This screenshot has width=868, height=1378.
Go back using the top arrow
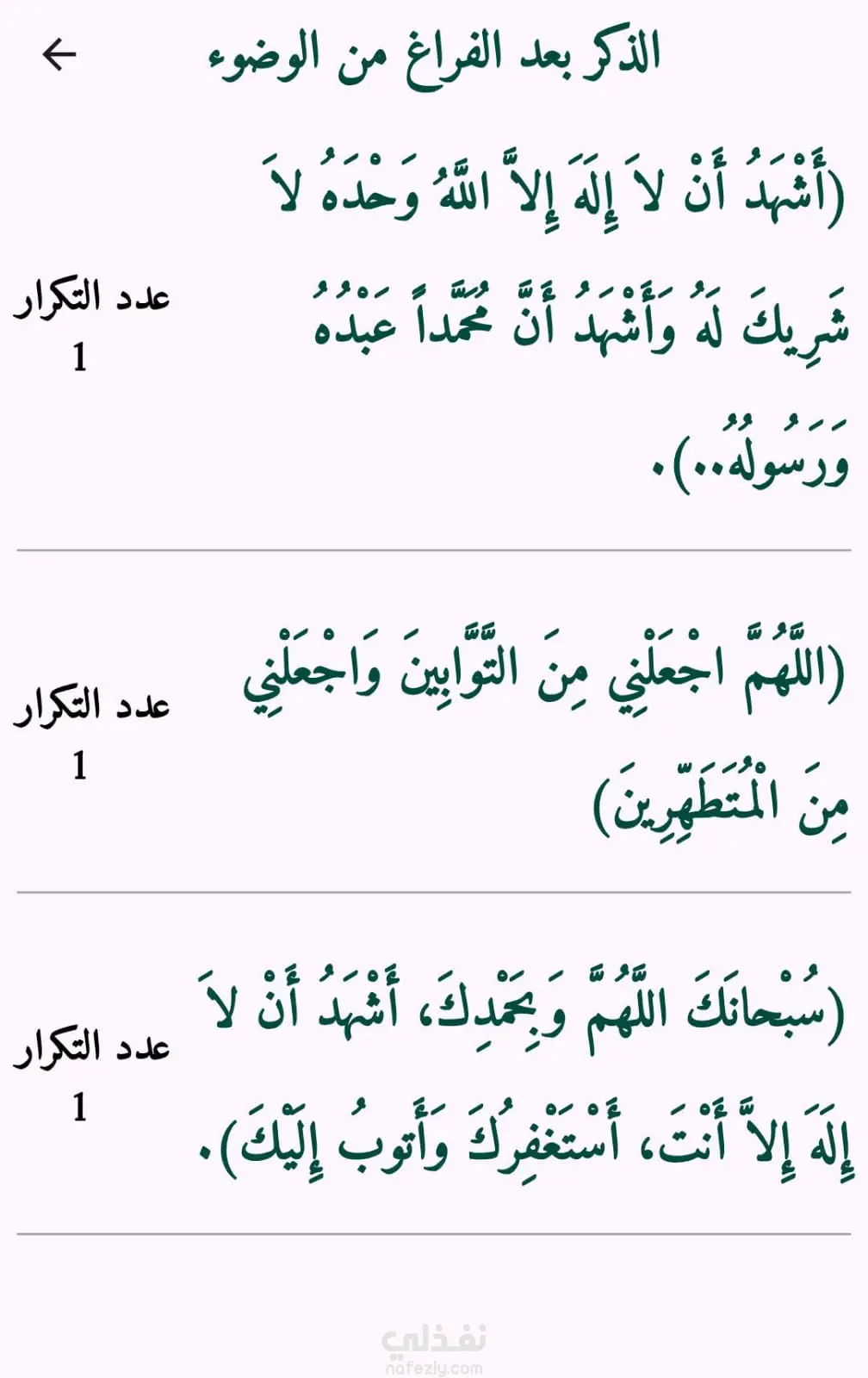pos(59,54)
